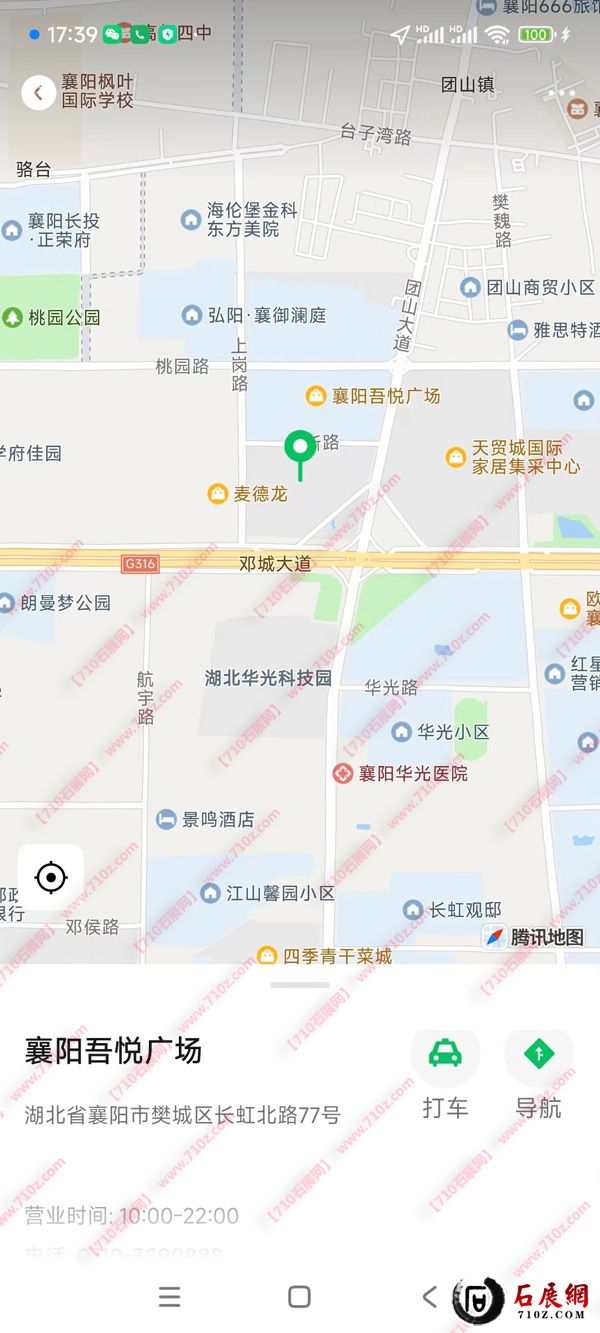This screenshot has width=600, height=1333.
Task: Open recent apps from navigation bar
Action: point(170,1297)
